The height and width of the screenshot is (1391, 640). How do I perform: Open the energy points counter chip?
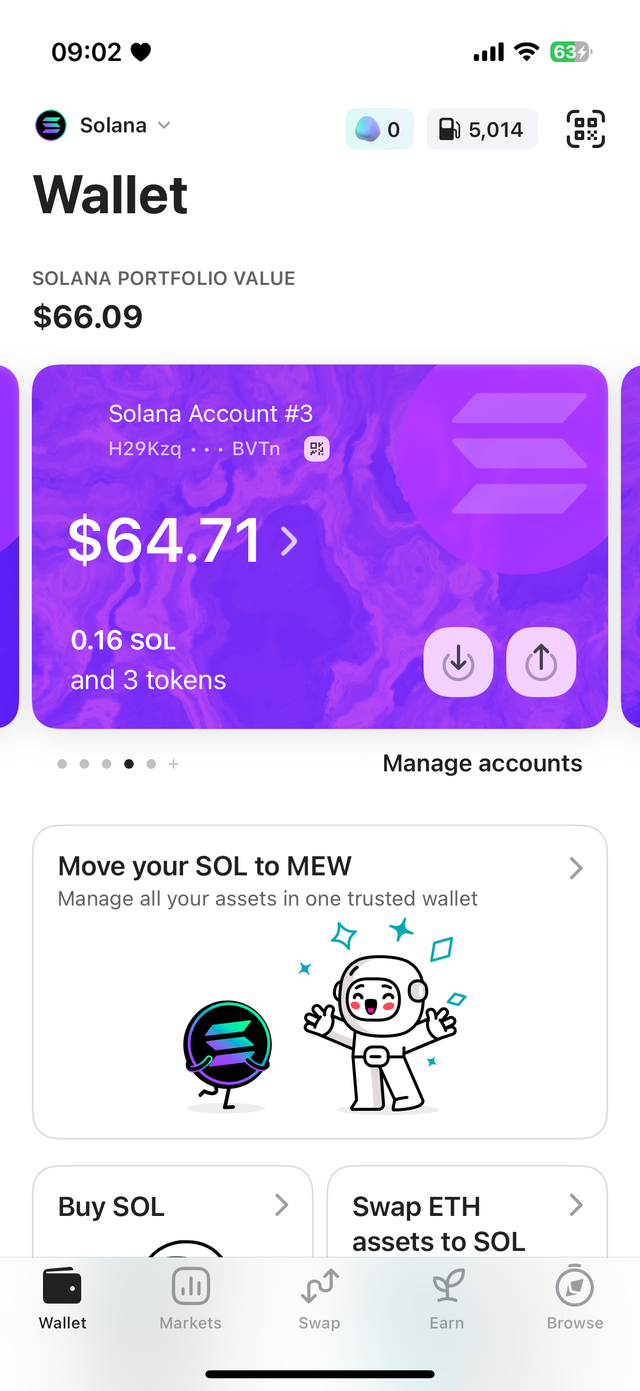coord(379,129)
